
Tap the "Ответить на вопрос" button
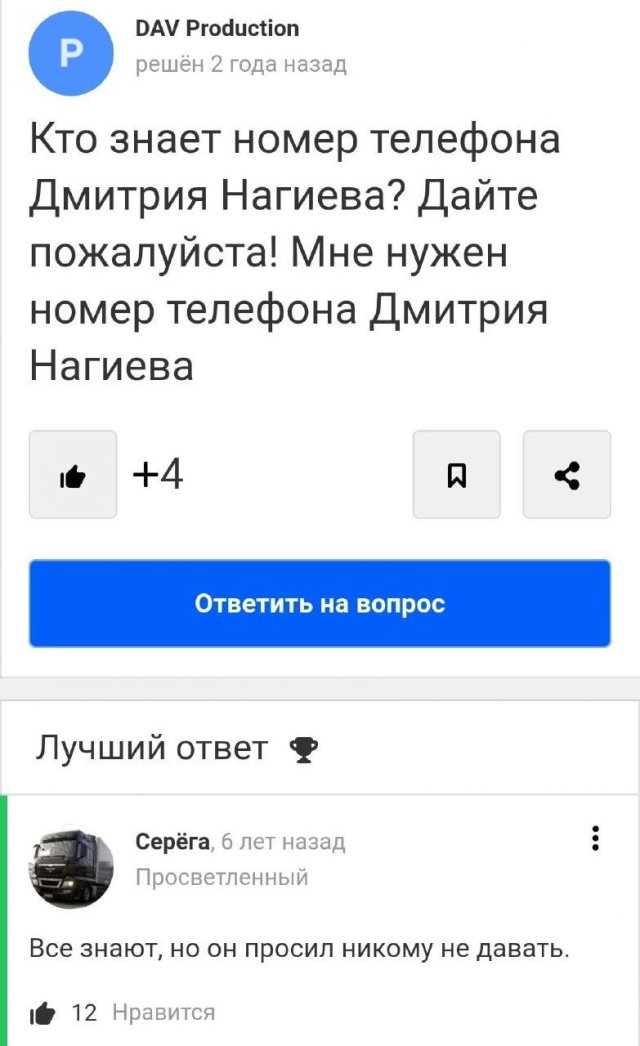click(319, 604)
